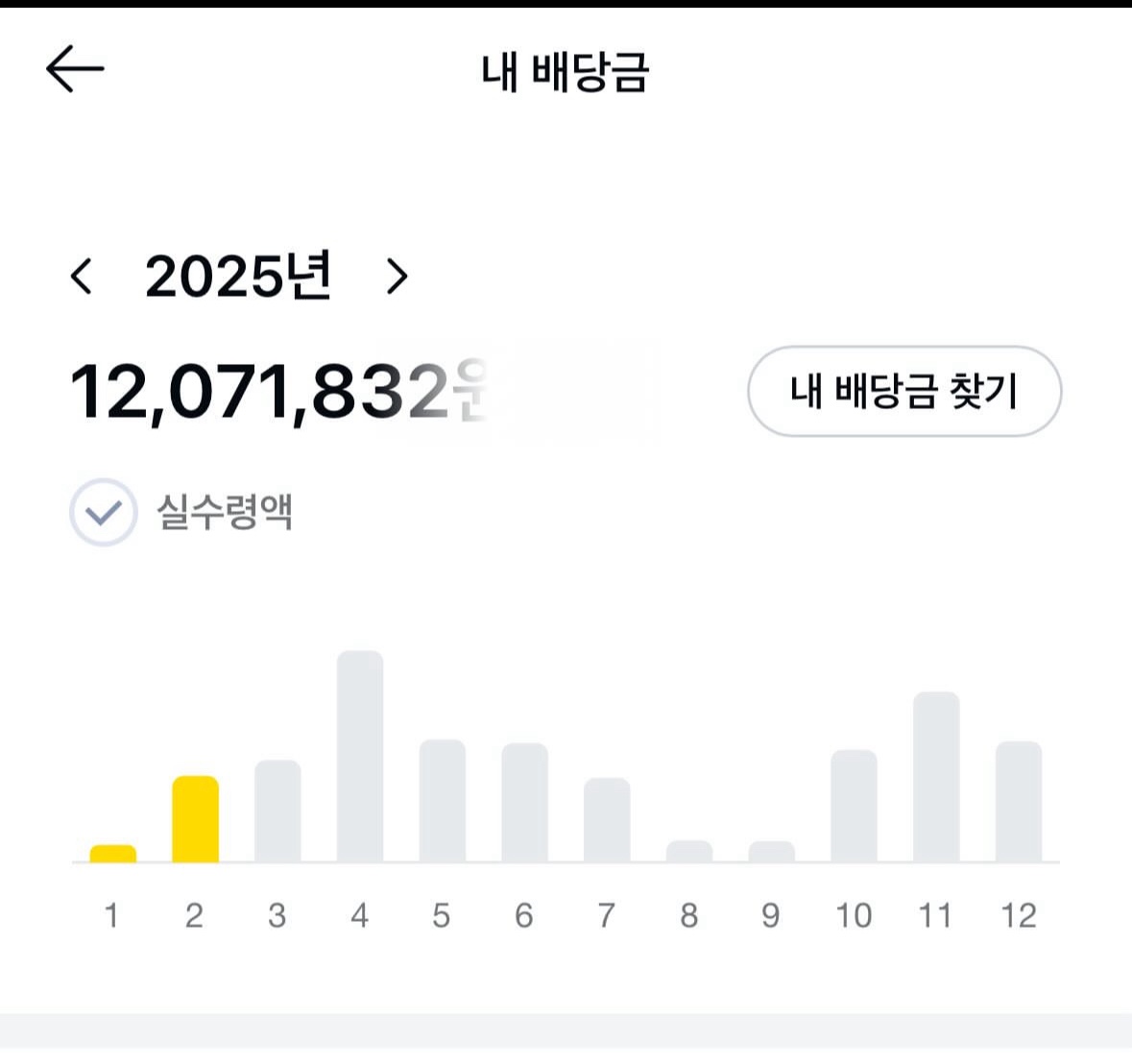
Task: View the month 7 dividend bar
Action: [607, 820]
